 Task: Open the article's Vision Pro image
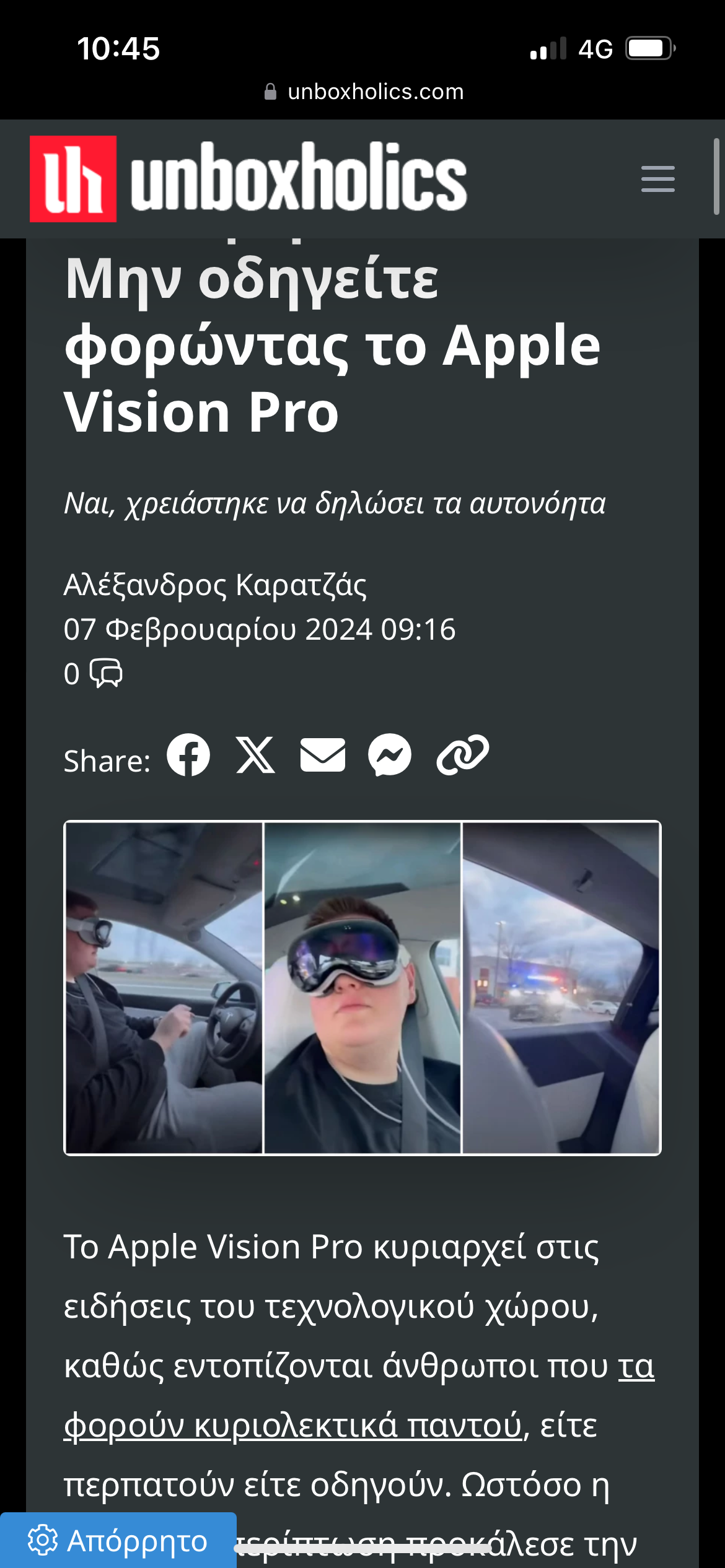click(362, 988)
